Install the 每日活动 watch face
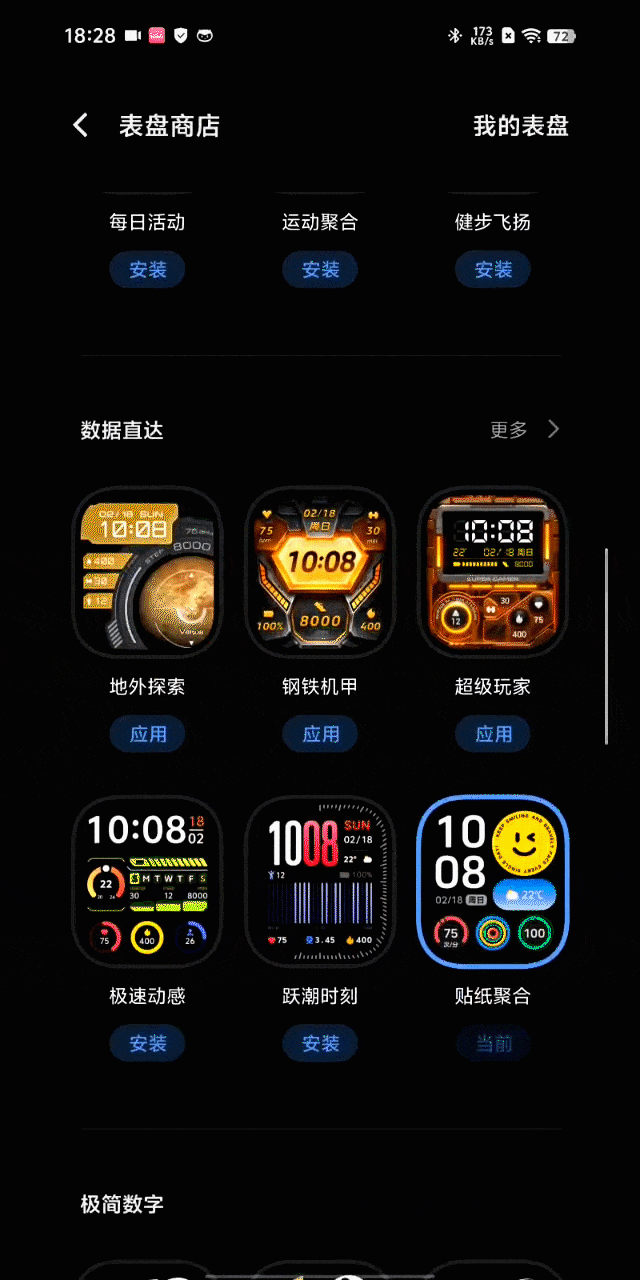640x1280 pixels. pos(147,269)
